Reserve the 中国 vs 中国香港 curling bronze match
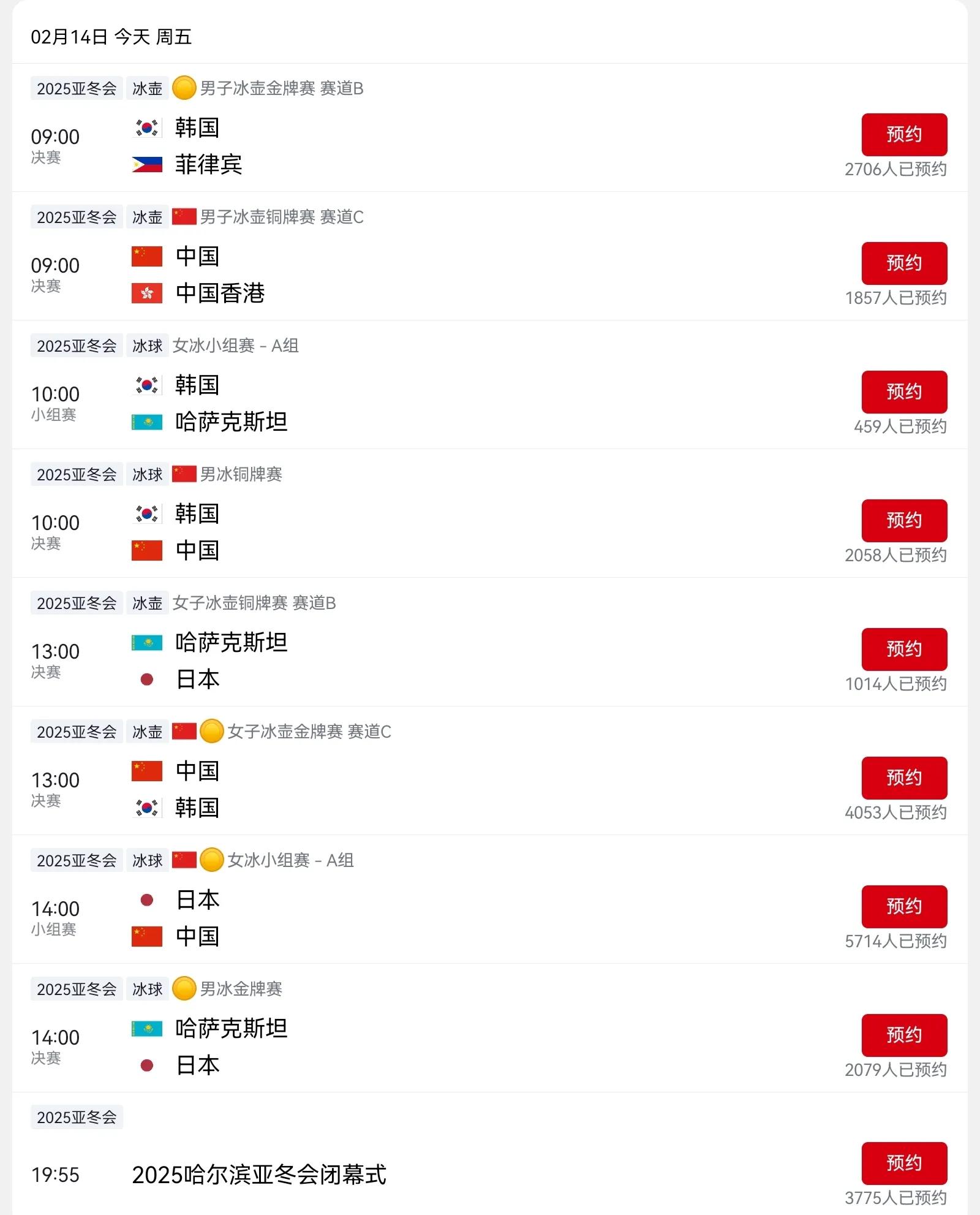Image resolution: width=980 pixels, height=1215 pixels. (x=904, y=263)
